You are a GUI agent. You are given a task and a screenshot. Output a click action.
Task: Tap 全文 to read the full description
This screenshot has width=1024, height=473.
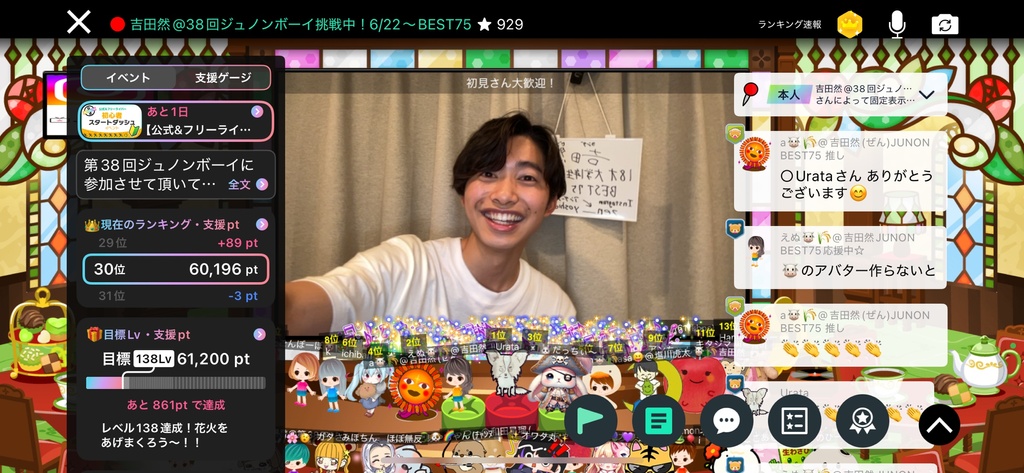point(246,184)
